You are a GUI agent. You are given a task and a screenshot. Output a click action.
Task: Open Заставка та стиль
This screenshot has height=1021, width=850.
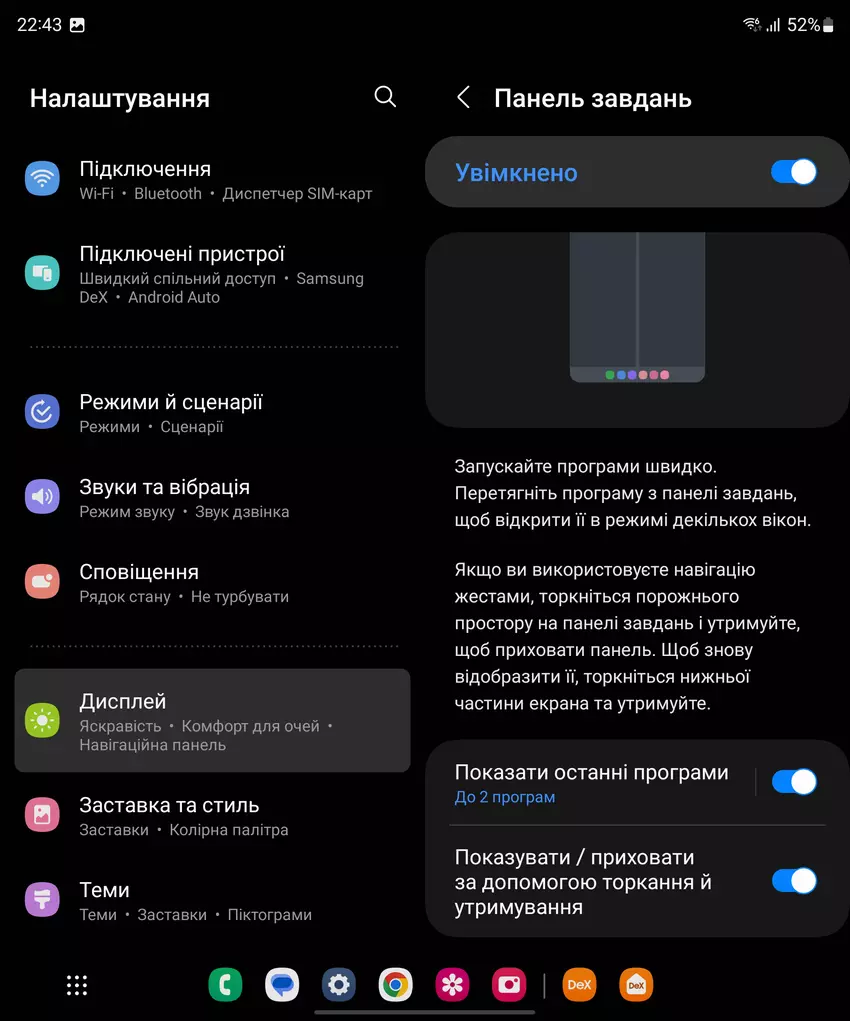212,815
